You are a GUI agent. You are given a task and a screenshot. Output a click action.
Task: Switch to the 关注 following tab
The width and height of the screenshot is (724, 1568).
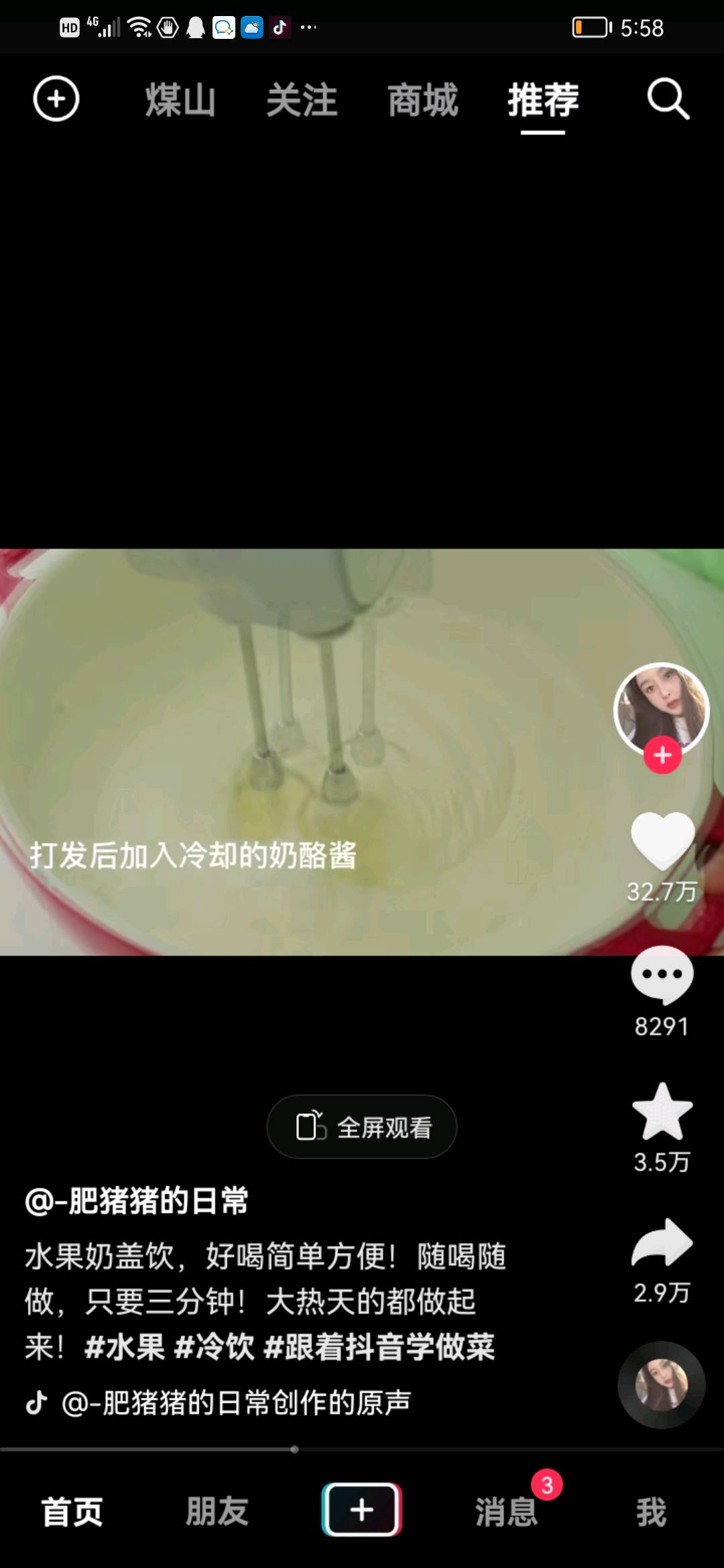coord(302,101)
